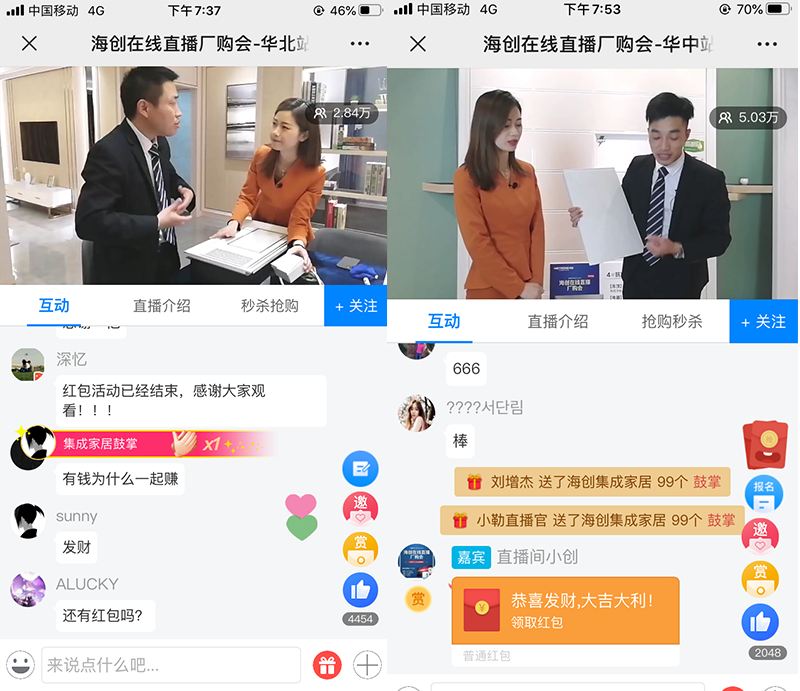Claim the 恭喜发财 red packet
Viewport: 800px width, 691px height.
[x=565, y=610]
